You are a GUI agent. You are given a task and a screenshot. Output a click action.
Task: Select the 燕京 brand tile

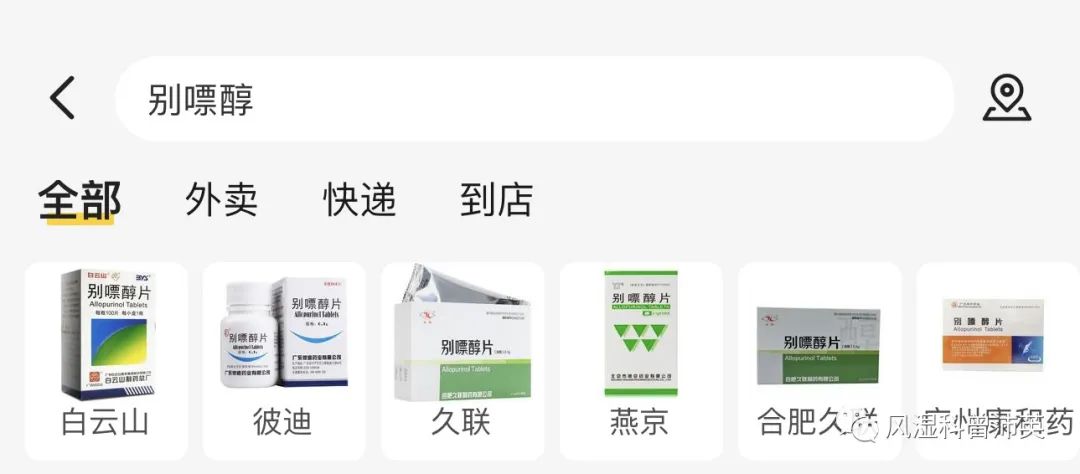640,358
